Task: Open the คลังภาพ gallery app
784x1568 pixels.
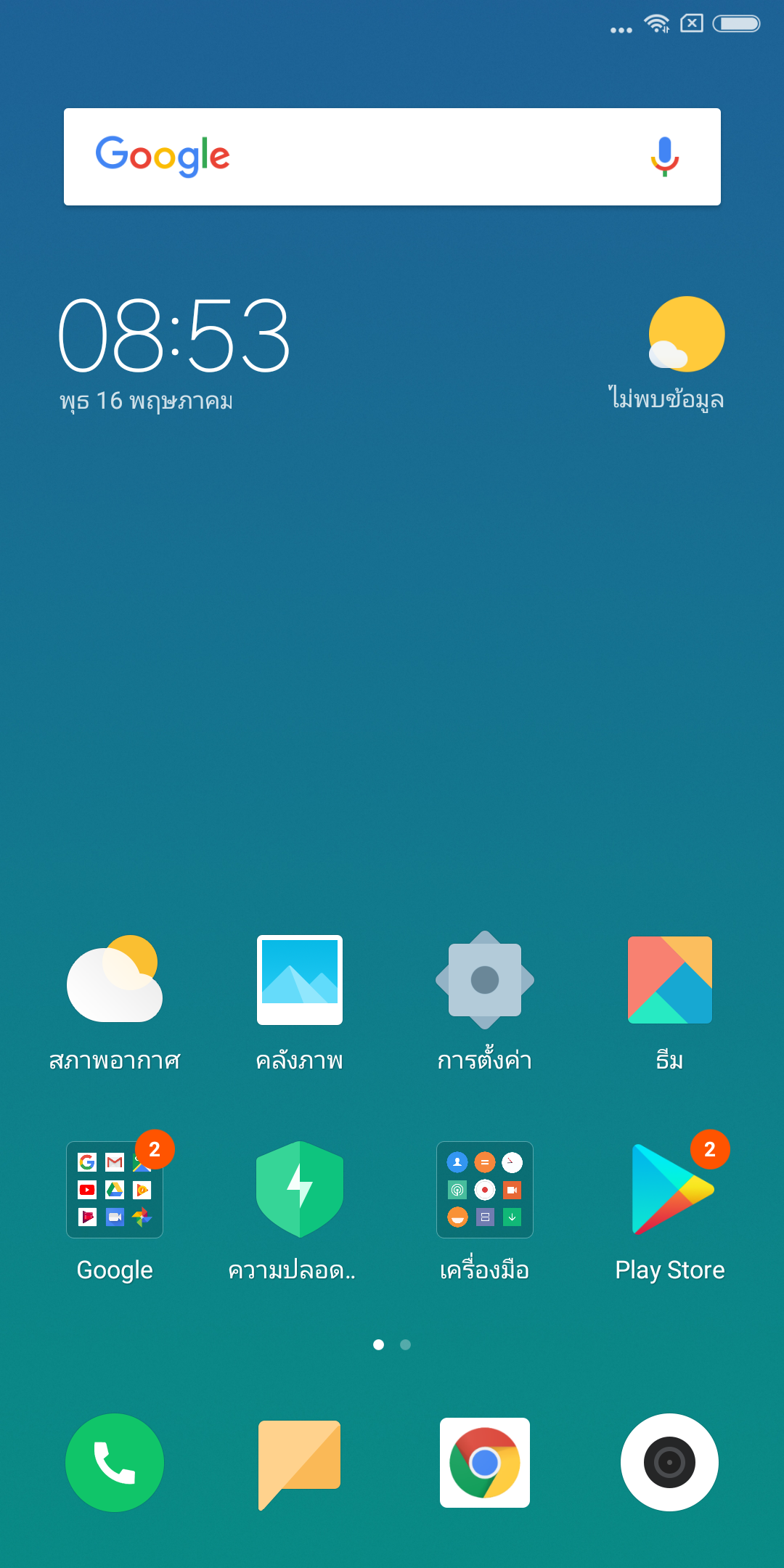Action: pyautogui.click(x=300, y=980)
